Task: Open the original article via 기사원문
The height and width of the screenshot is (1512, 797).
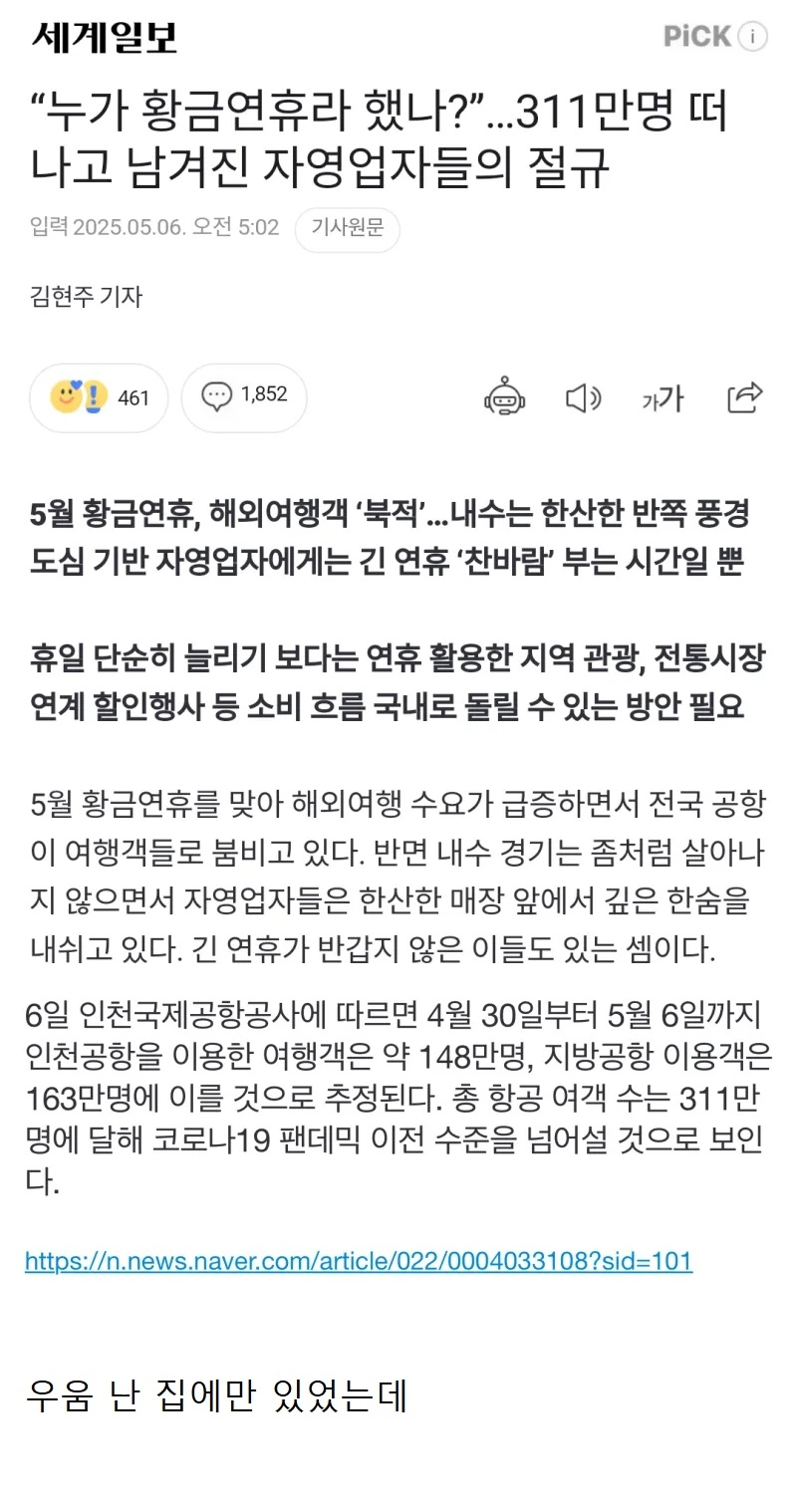Action: [x=347, y=228]
